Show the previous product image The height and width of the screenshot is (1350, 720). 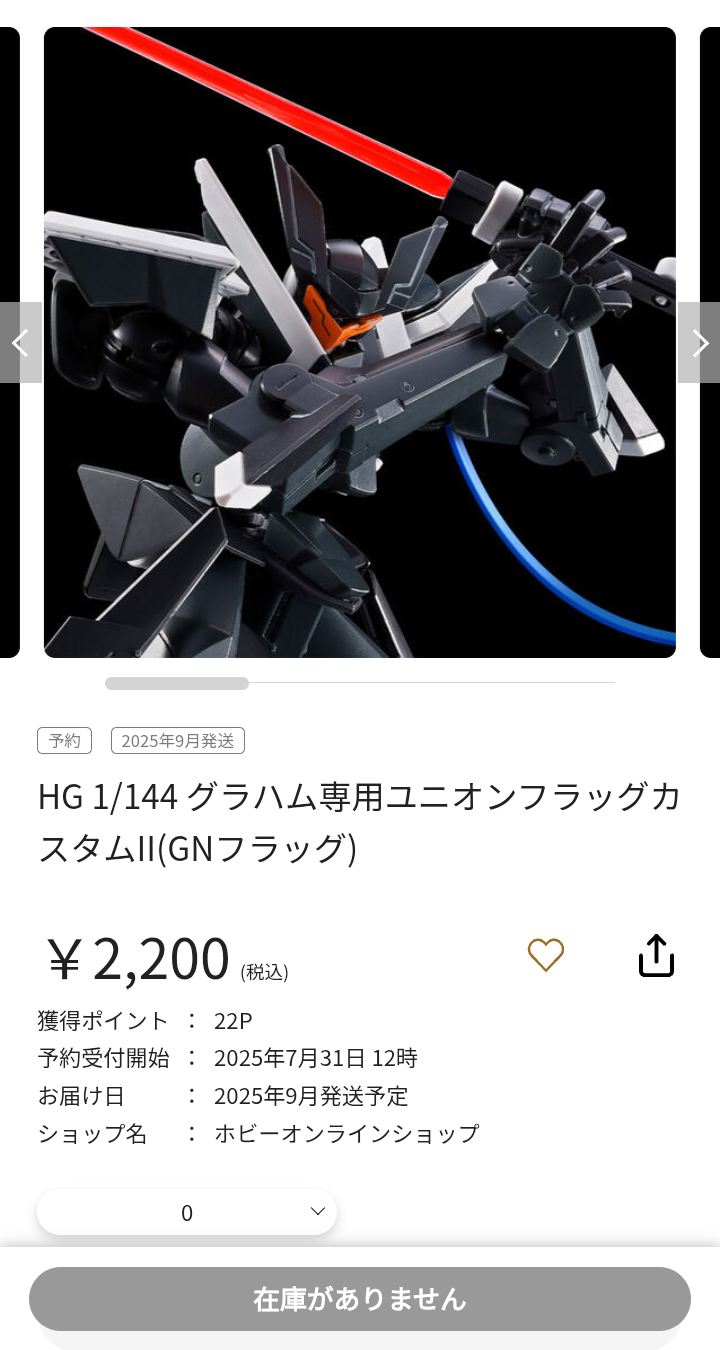tap(20, 342)
